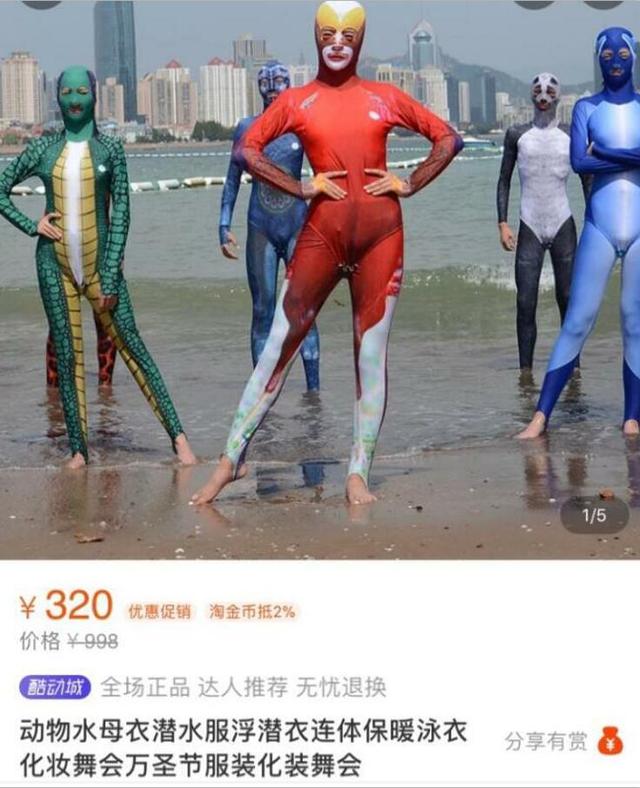Tap the 优惠促销 promotion tag

pos(159,611)
